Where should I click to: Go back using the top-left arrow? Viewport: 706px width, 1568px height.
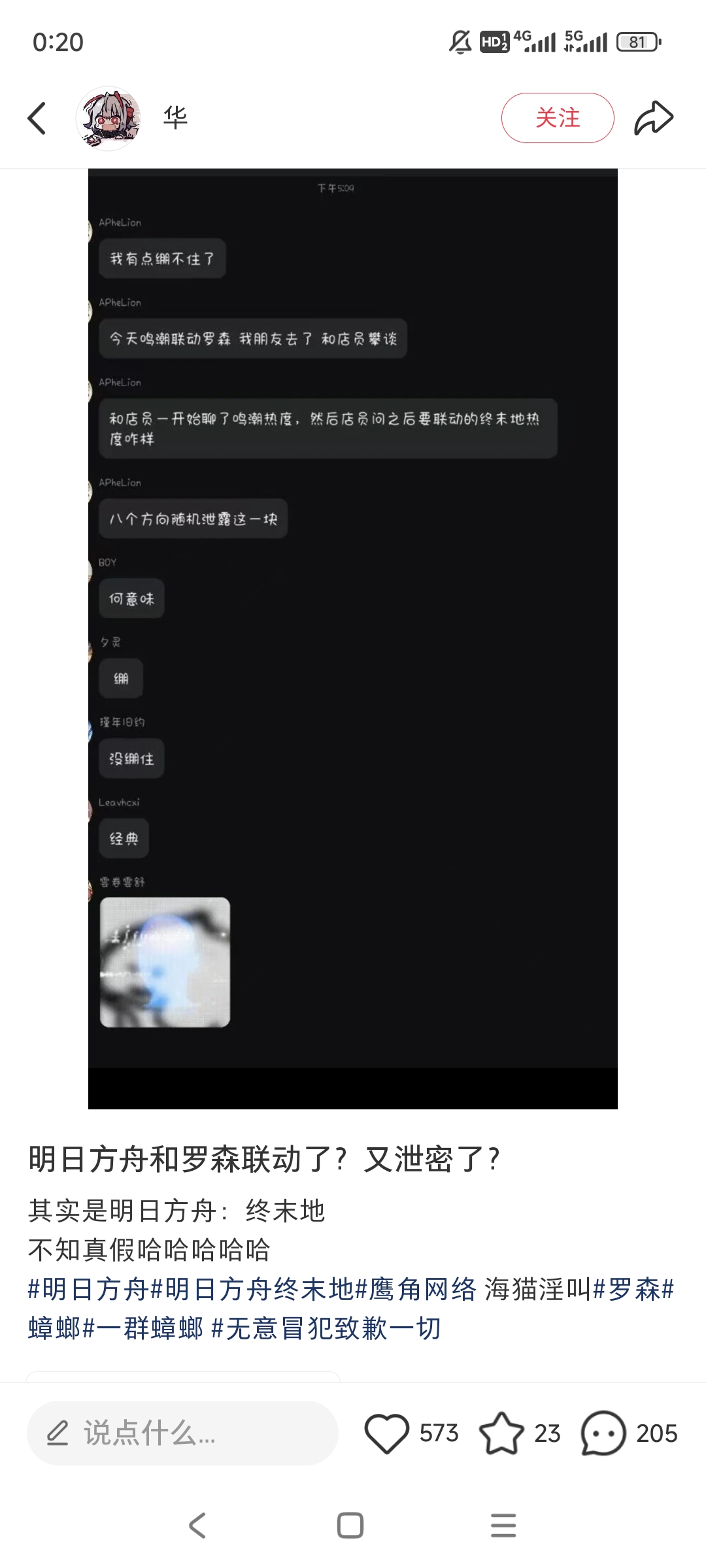[37, 118]
